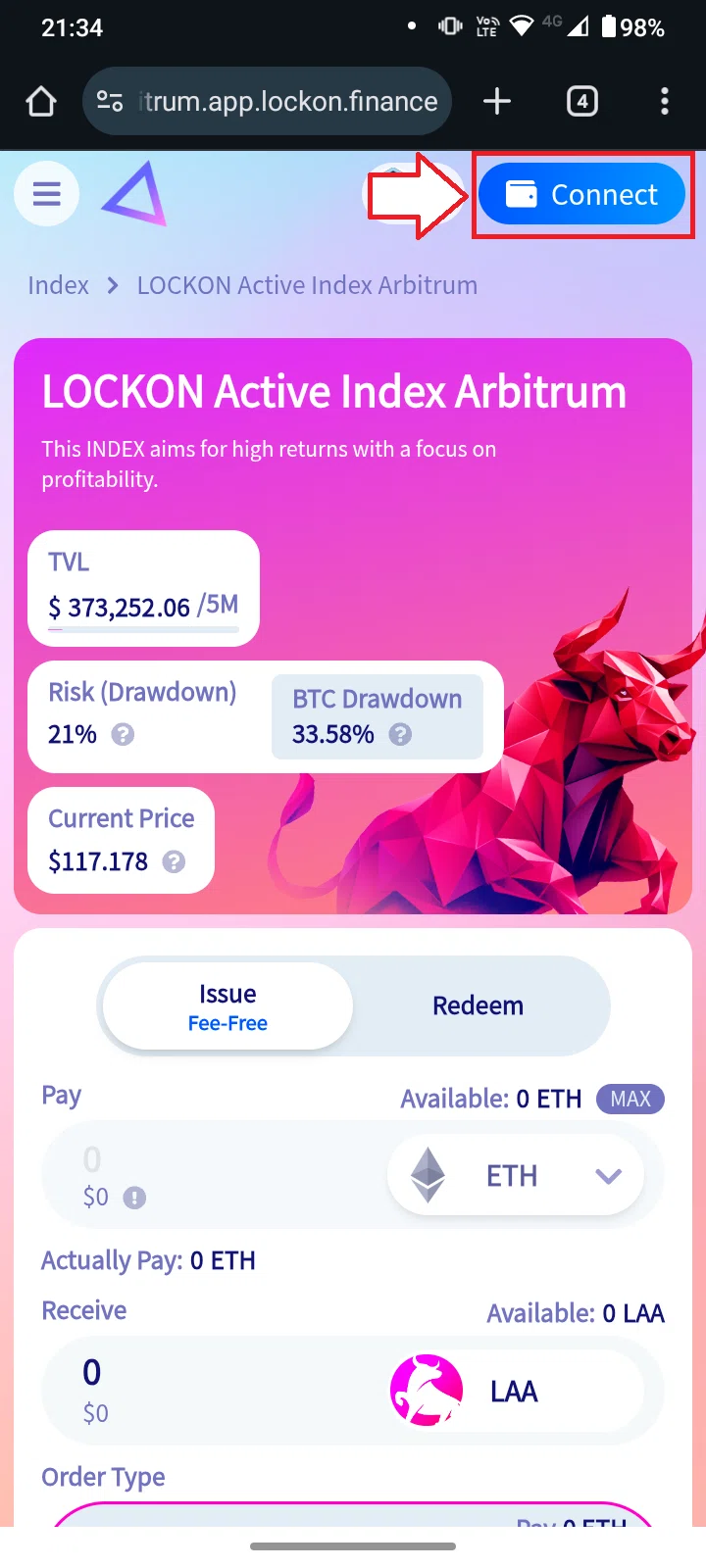
Task: Go to Index in the breadcrumb
Action: [x=58, y=285]
